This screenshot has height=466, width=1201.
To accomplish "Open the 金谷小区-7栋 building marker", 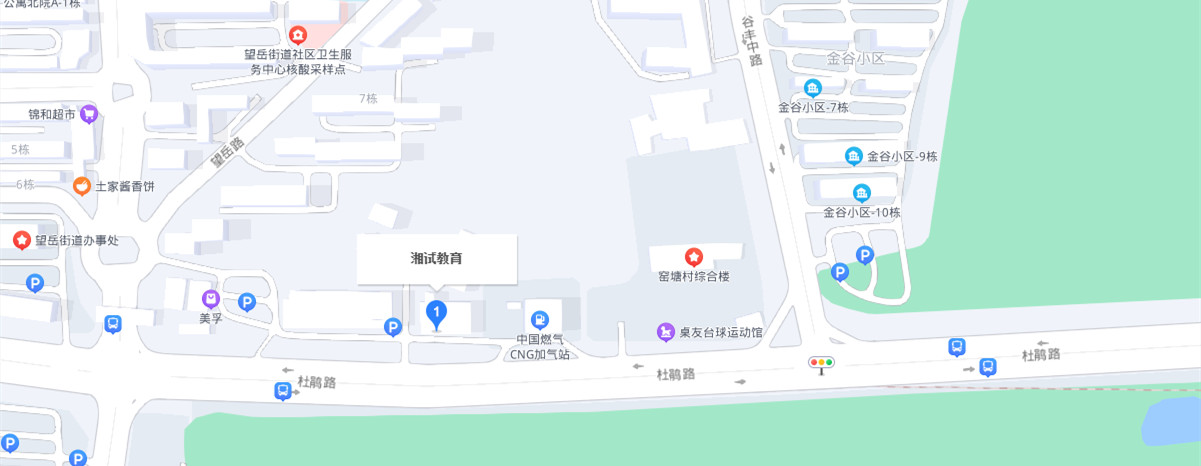I will tap(813, 88).
